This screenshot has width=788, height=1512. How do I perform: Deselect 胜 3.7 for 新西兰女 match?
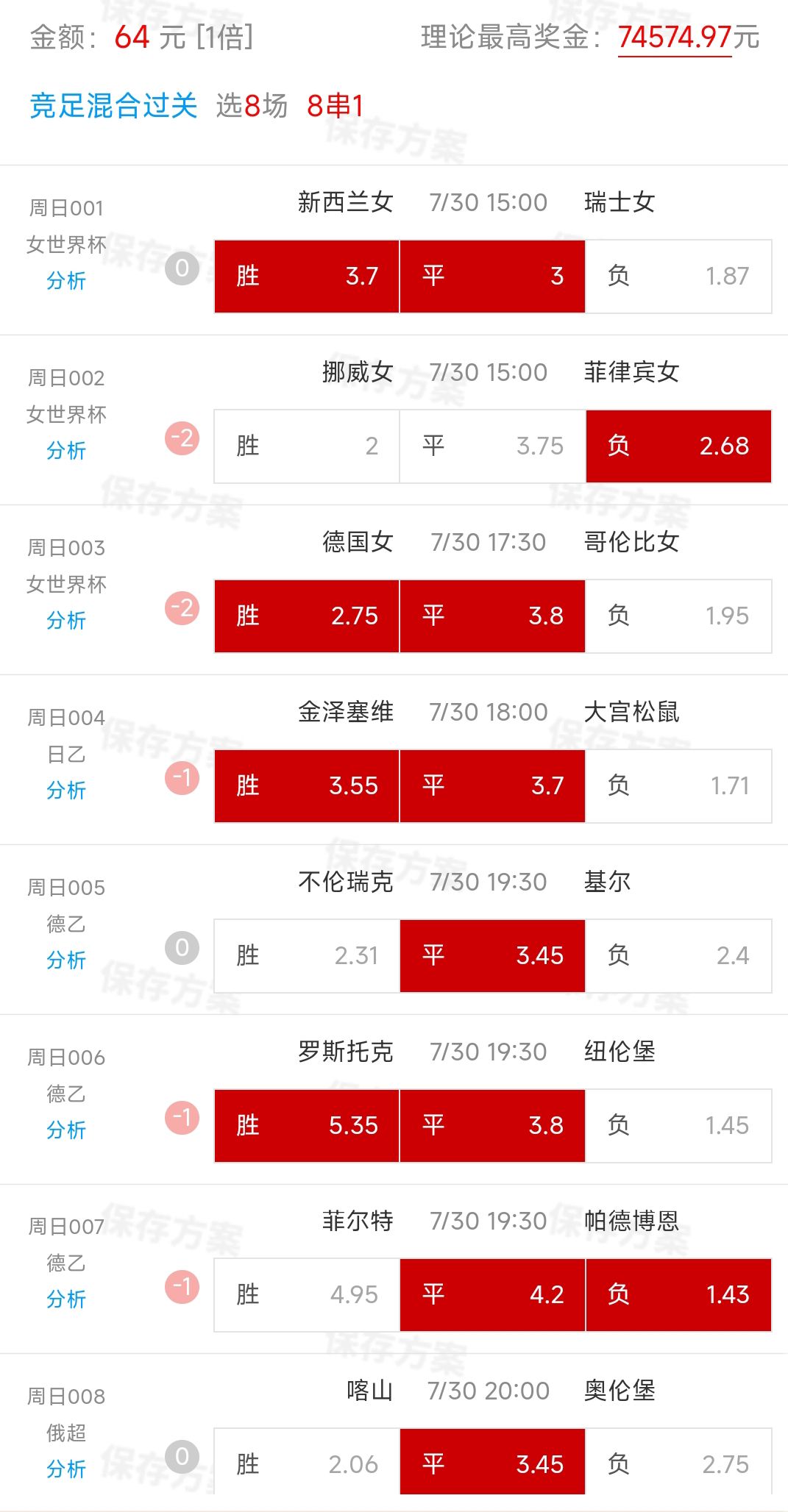[307, 277]
